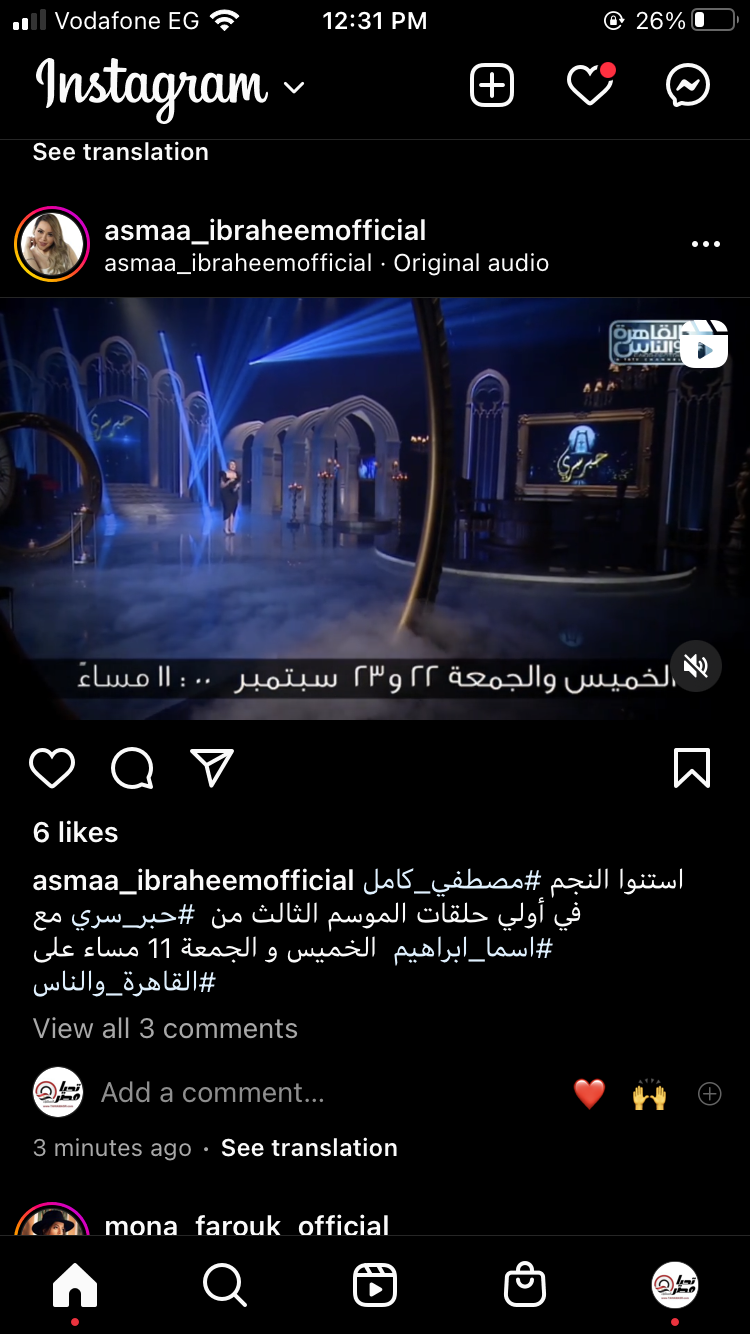Open the activity heart notifications
This screenshot has width=750, height=1334.
589,87
